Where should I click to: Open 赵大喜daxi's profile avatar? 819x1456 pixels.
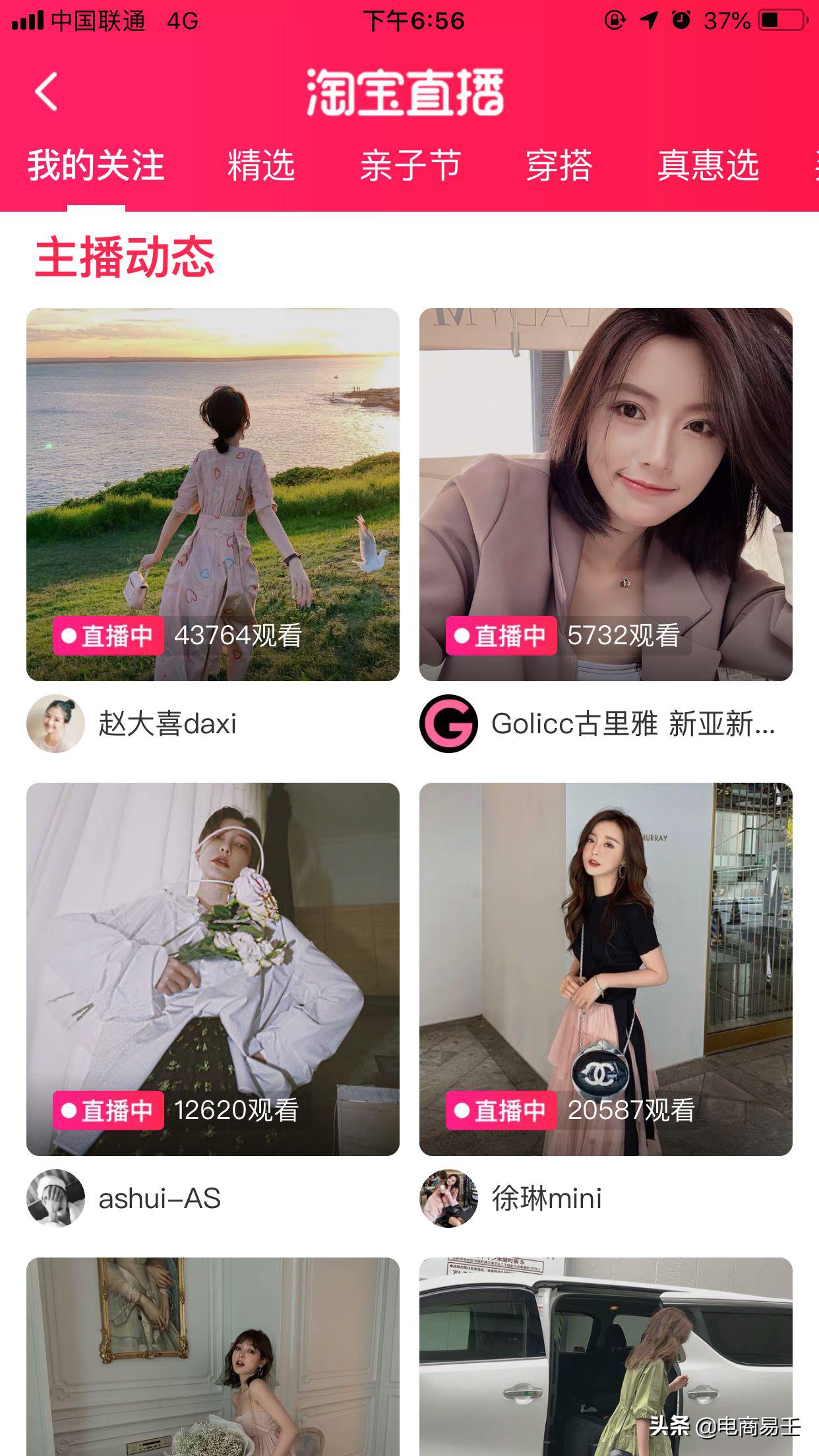[58, 725]
